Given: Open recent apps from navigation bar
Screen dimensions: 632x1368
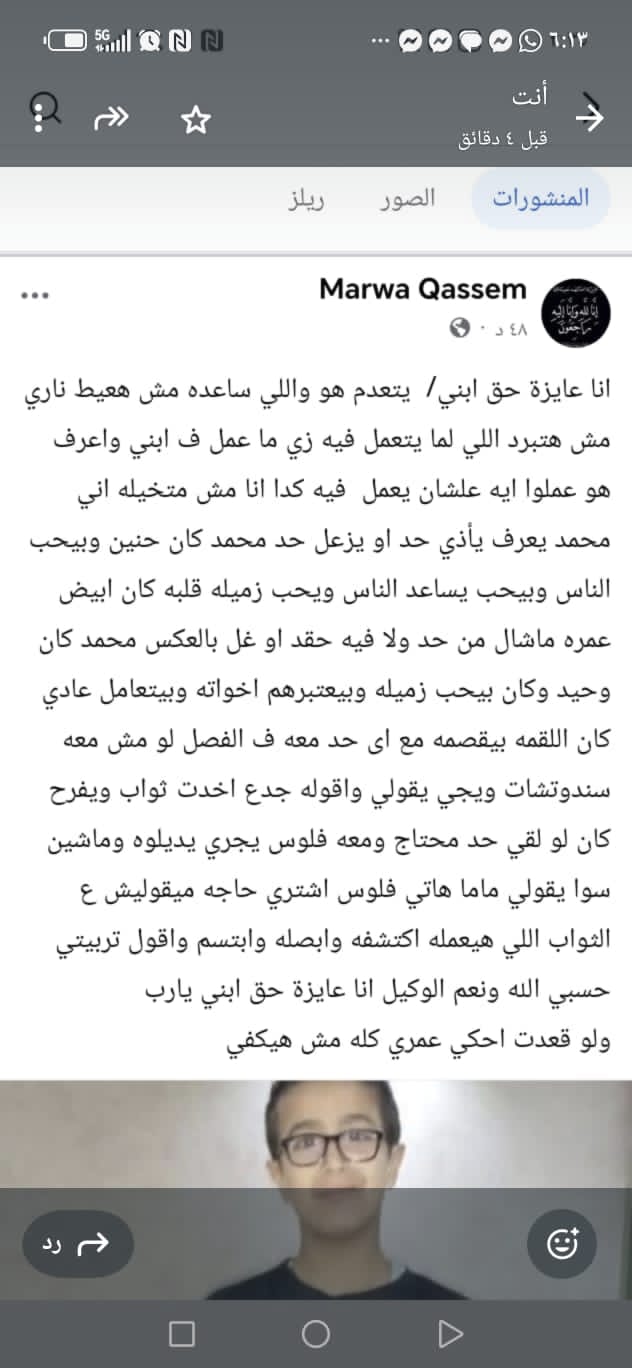Looking at the screenshot, I should point(182,1333).
